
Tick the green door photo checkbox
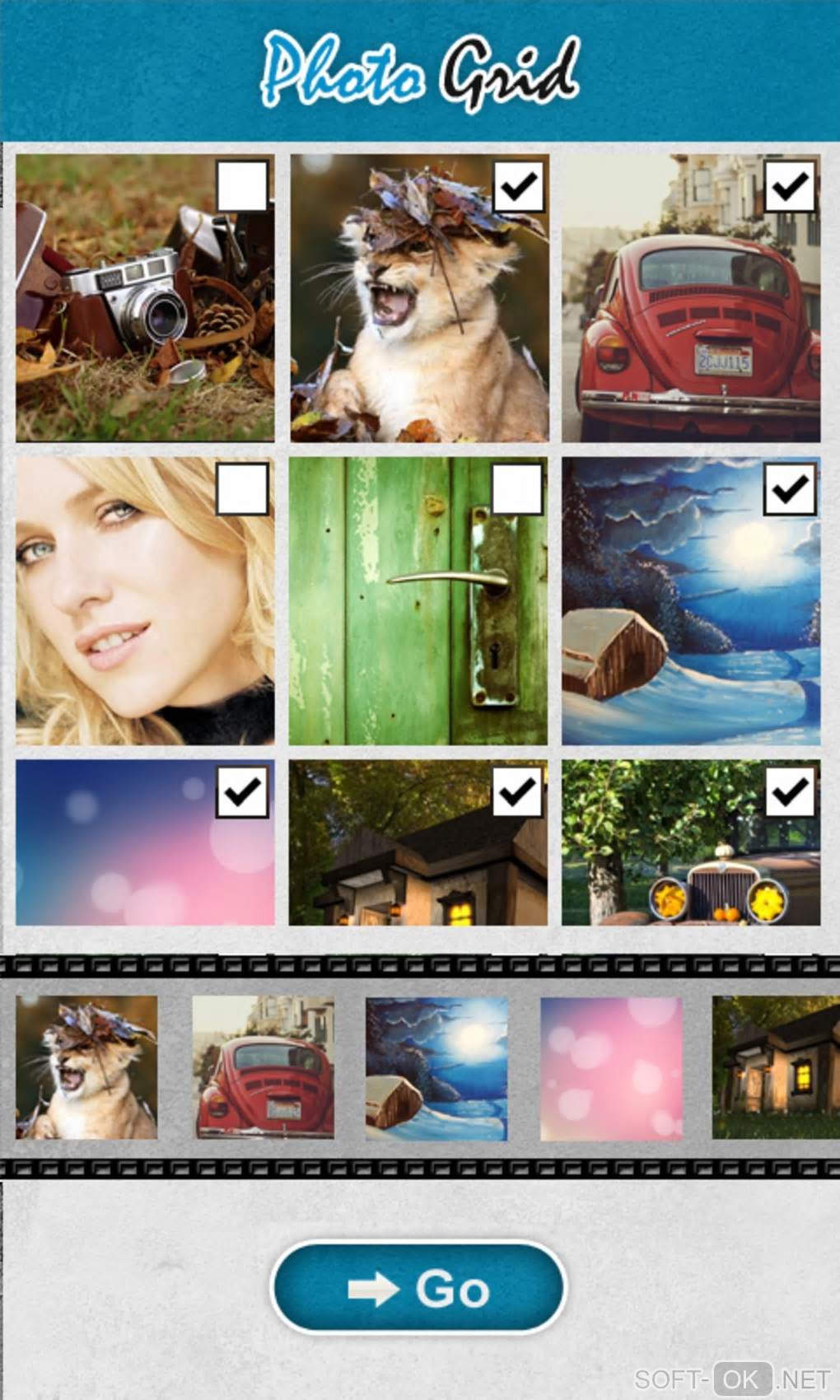pos(517,489)
